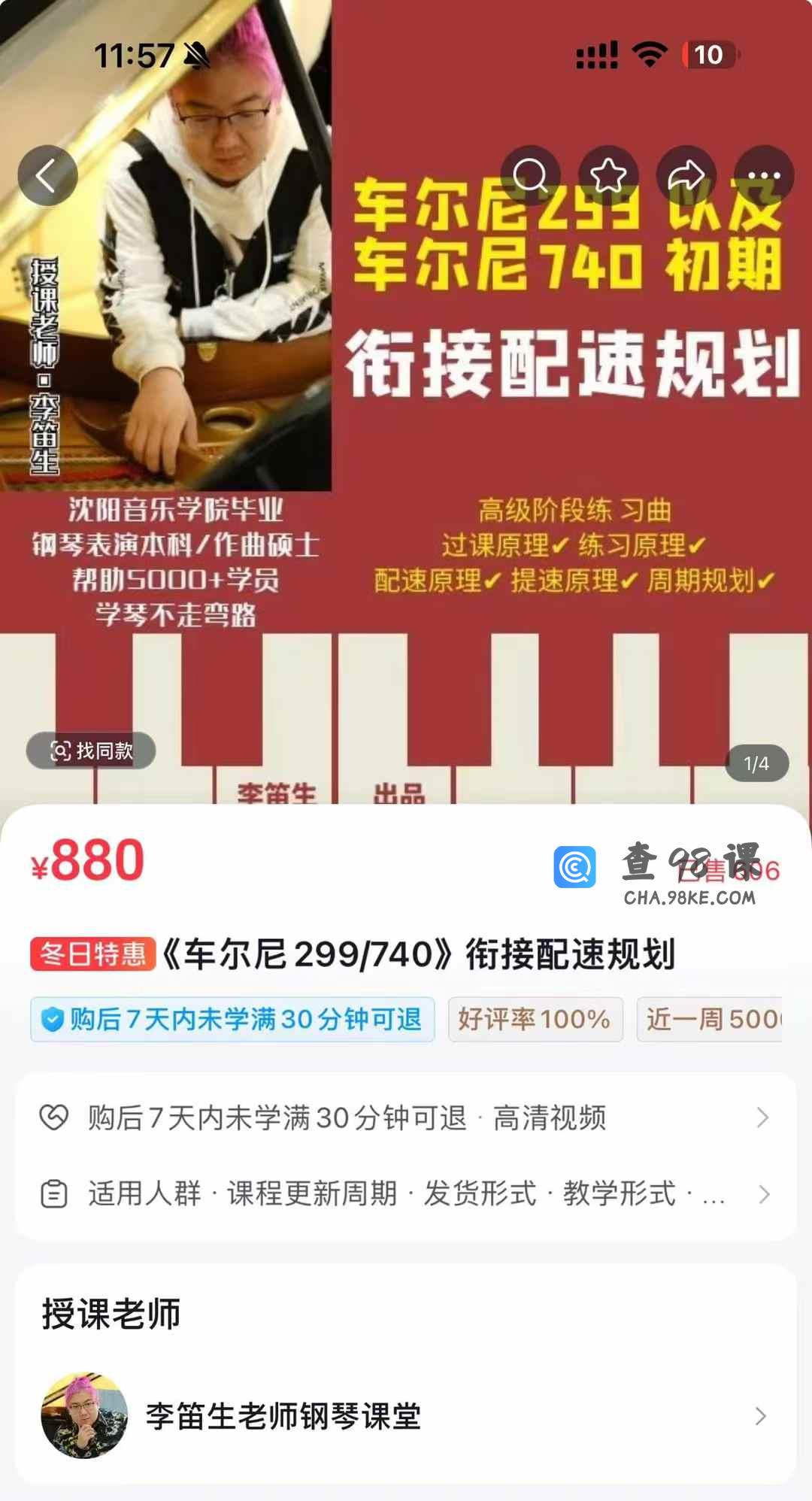Go back using the arrow button

click(x=47, y=176)
